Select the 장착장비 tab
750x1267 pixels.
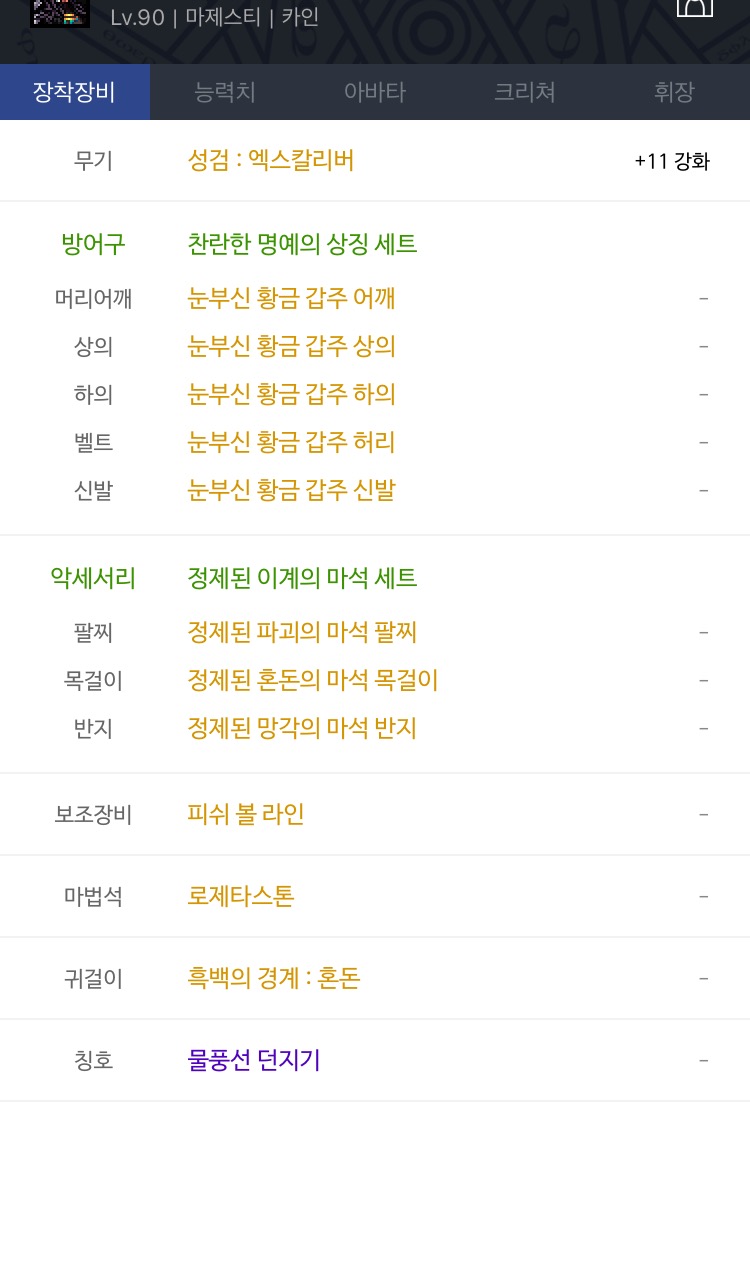[75, 92]
